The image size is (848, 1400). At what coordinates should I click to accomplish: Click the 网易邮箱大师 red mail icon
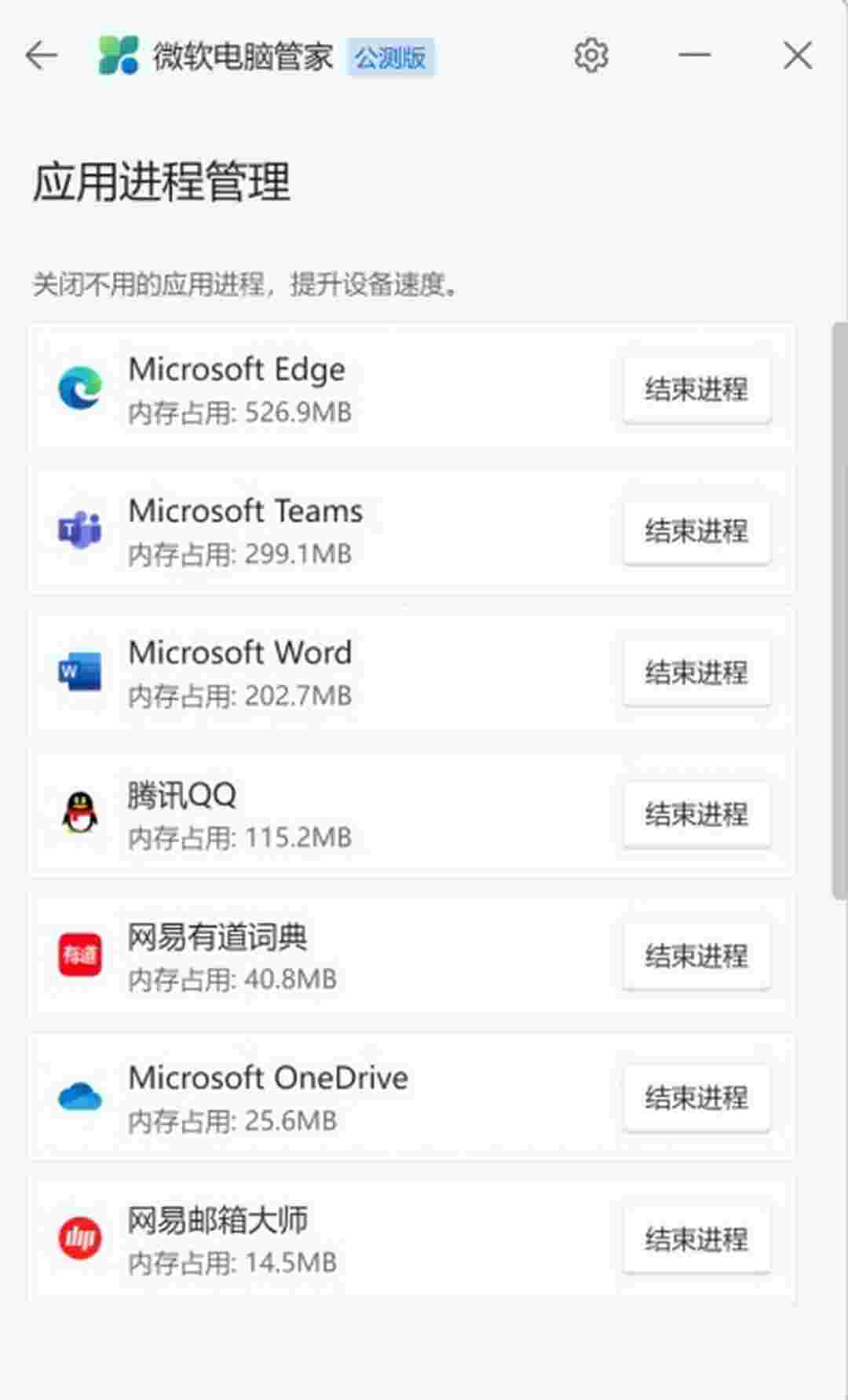(x=79, y=1237)
